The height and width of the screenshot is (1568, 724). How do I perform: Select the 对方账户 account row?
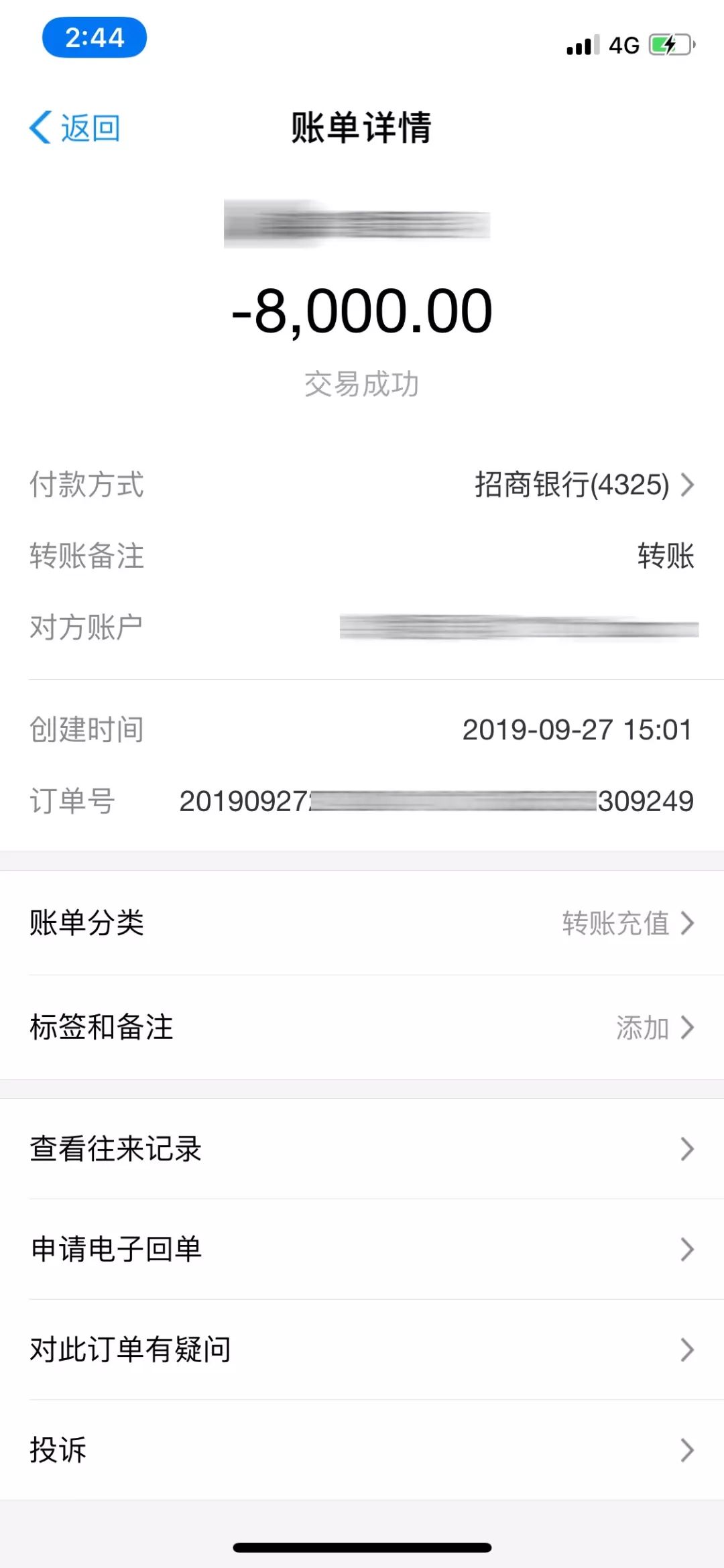[x=362, y=627]
